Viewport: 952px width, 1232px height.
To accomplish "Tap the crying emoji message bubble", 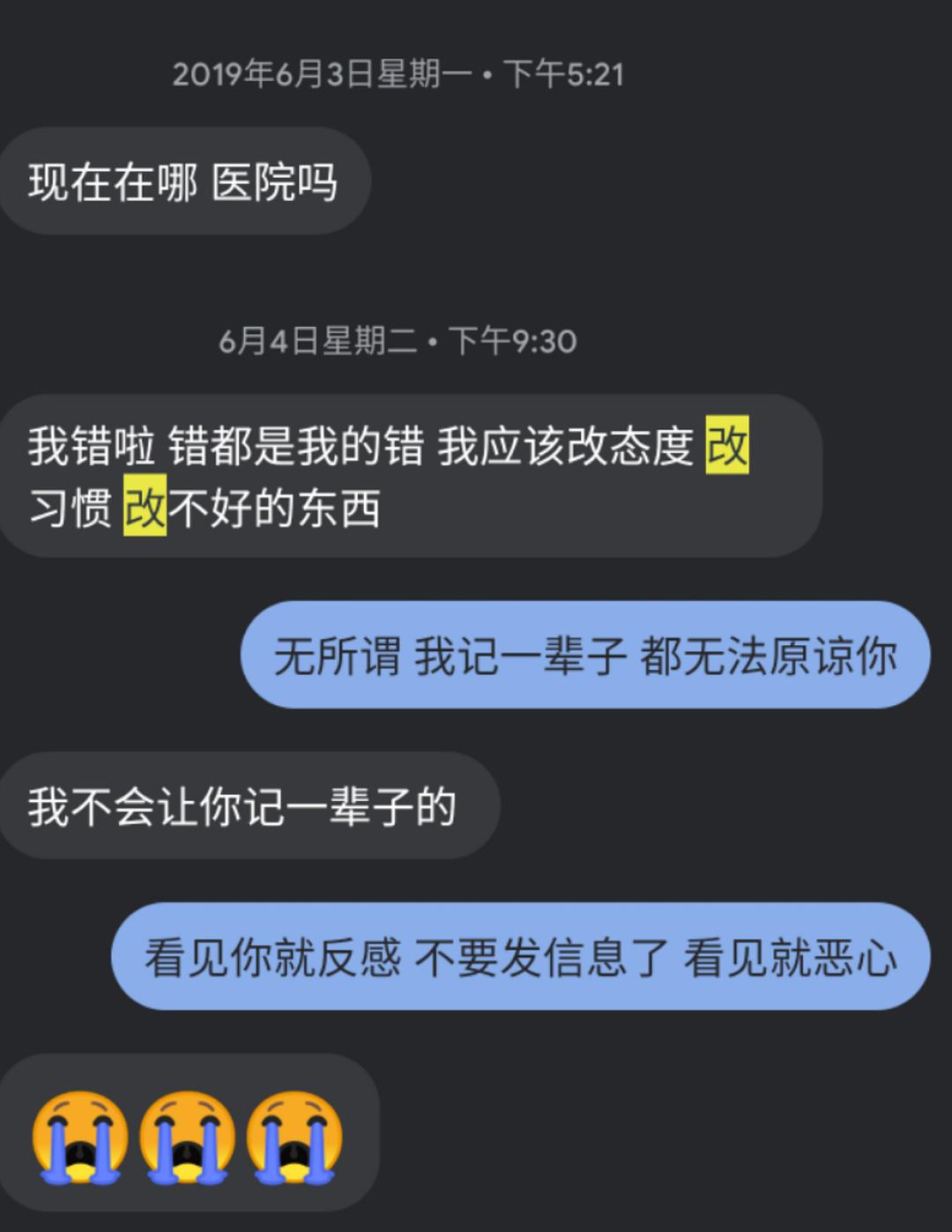I will coord(187,1135).
